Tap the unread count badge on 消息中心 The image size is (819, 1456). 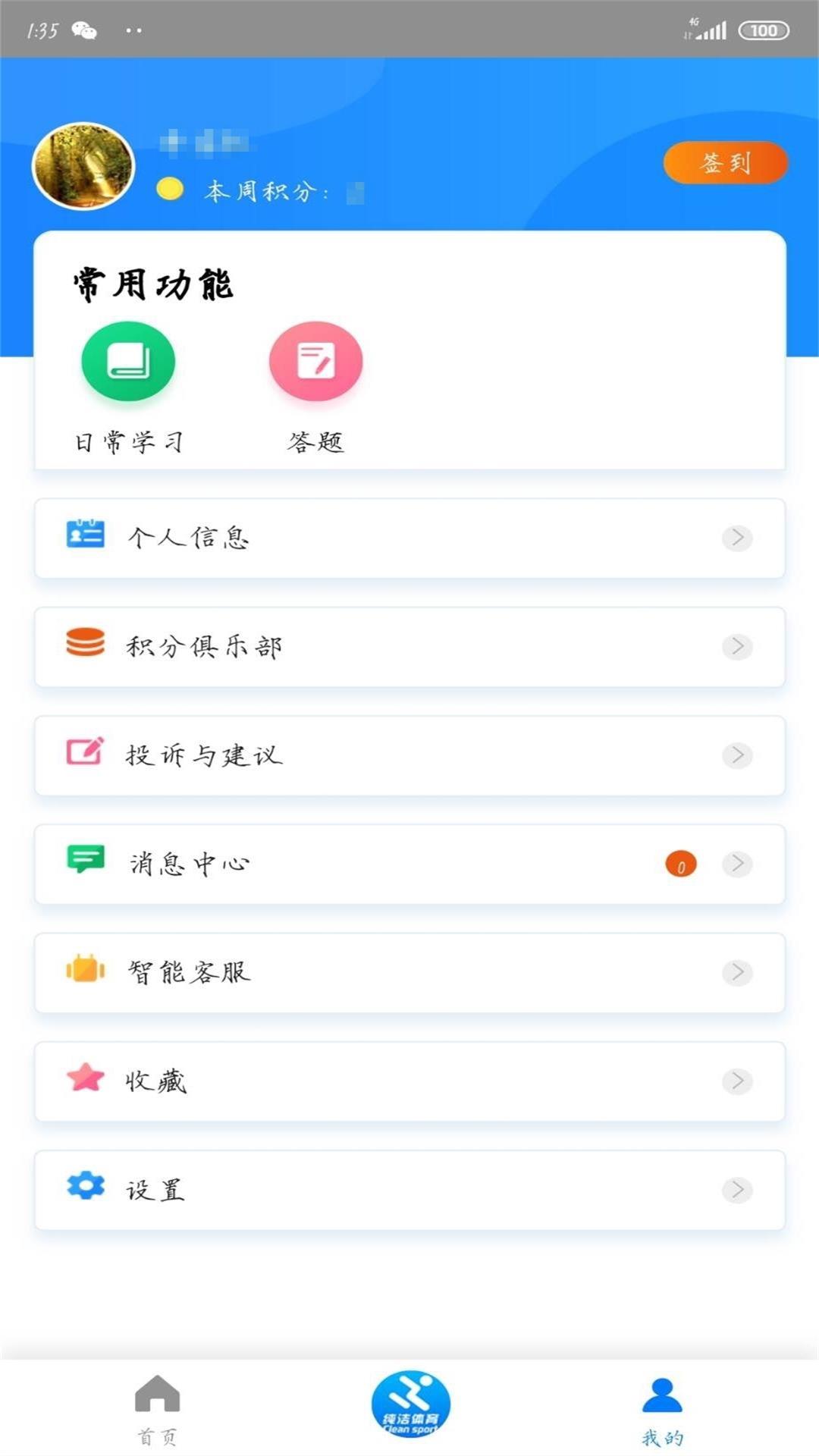(x=680, y=864)
